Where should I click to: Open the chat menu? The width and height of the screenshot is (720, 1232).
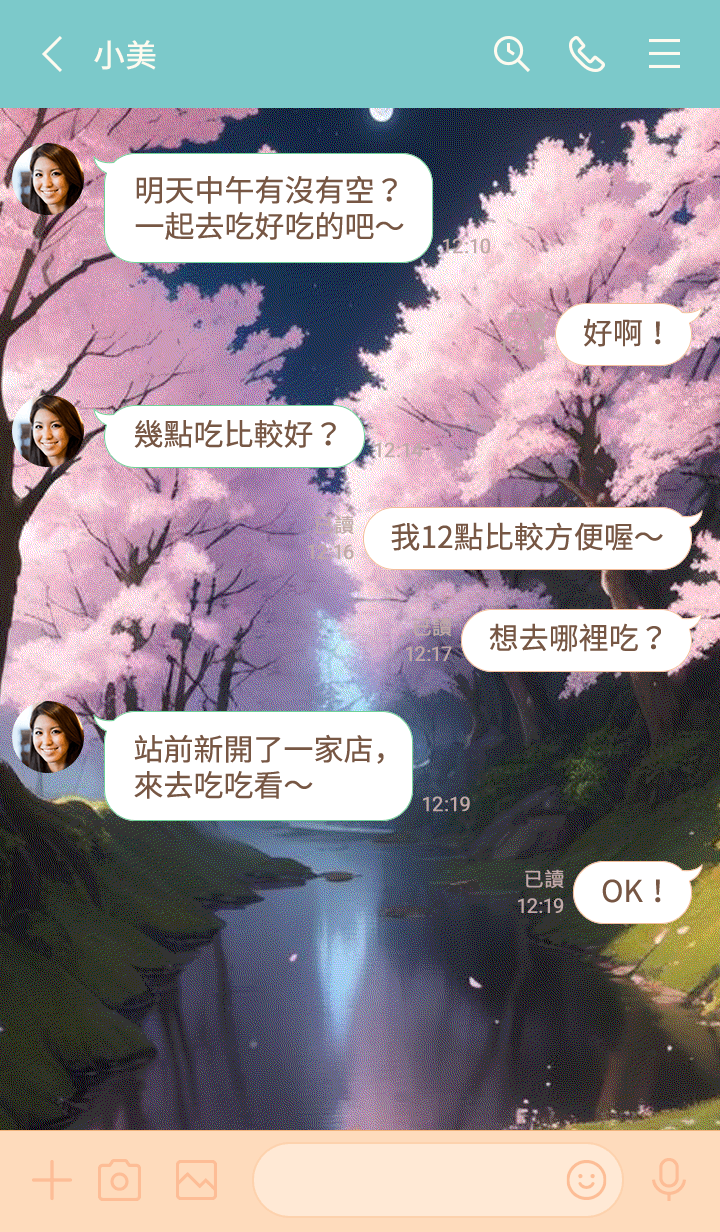[x=664, y=54]
